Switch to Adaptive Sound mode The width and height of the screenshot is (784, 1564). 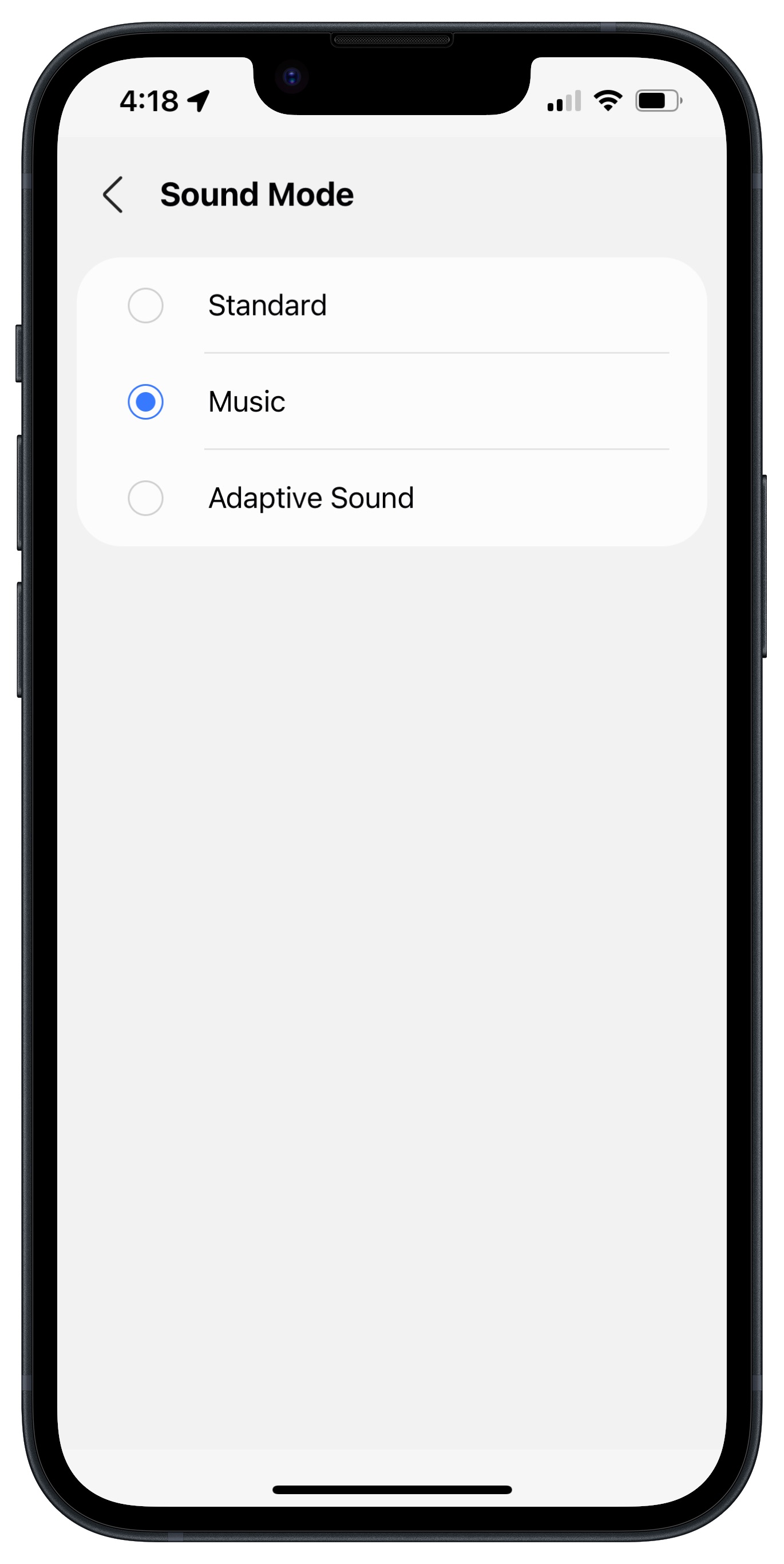coord(391,498)
